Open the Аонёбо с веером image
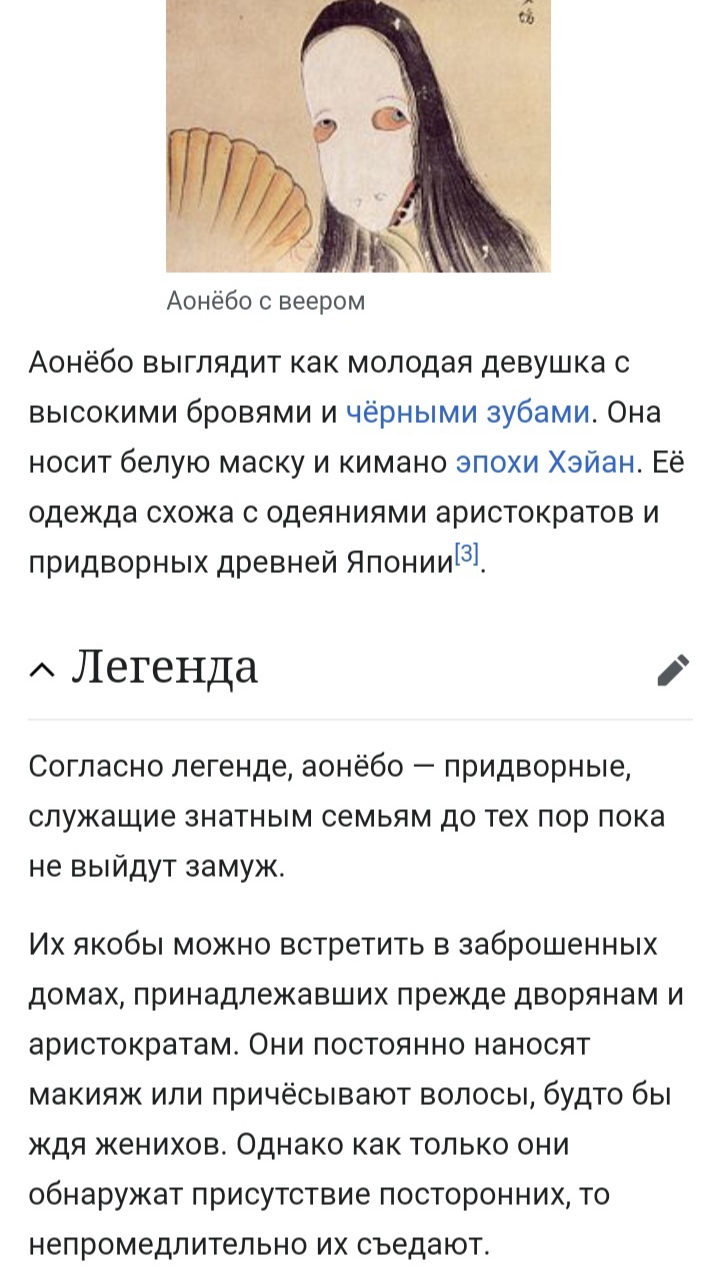The width and height of the screenshot is (720, 1269). (x=358, y=135)
